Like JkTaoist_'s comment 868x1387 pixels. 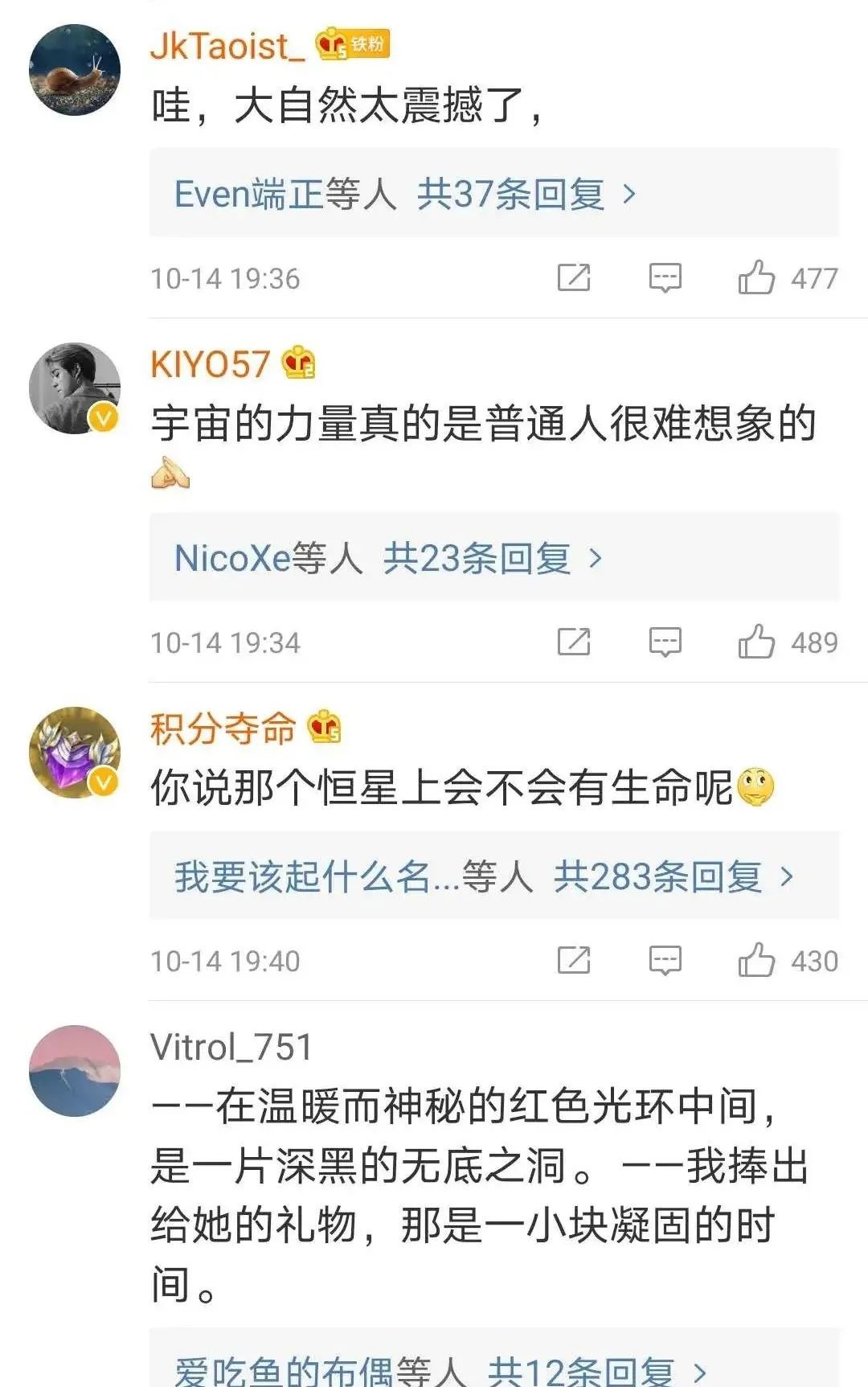[x=756, y=278]
